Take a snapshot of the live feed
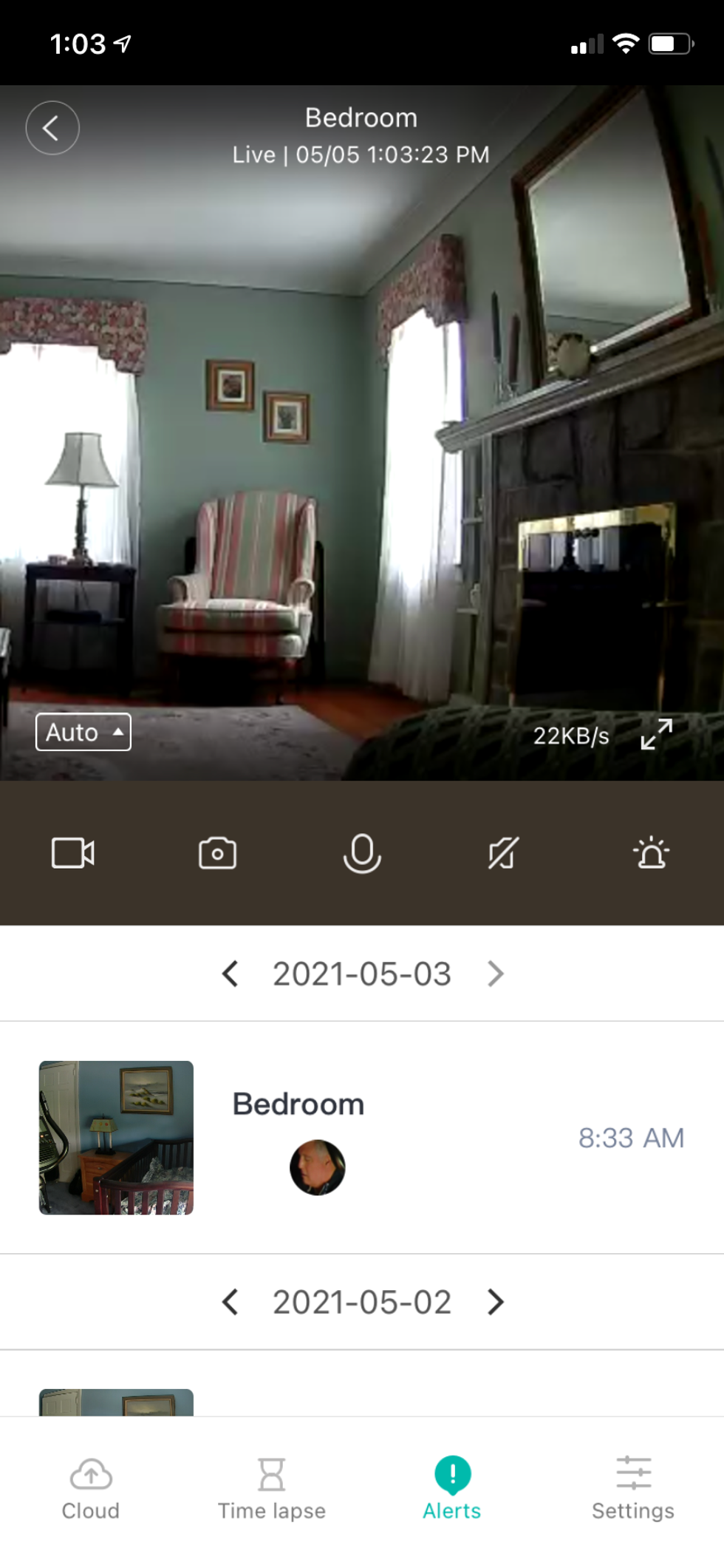 pos(217,852)
